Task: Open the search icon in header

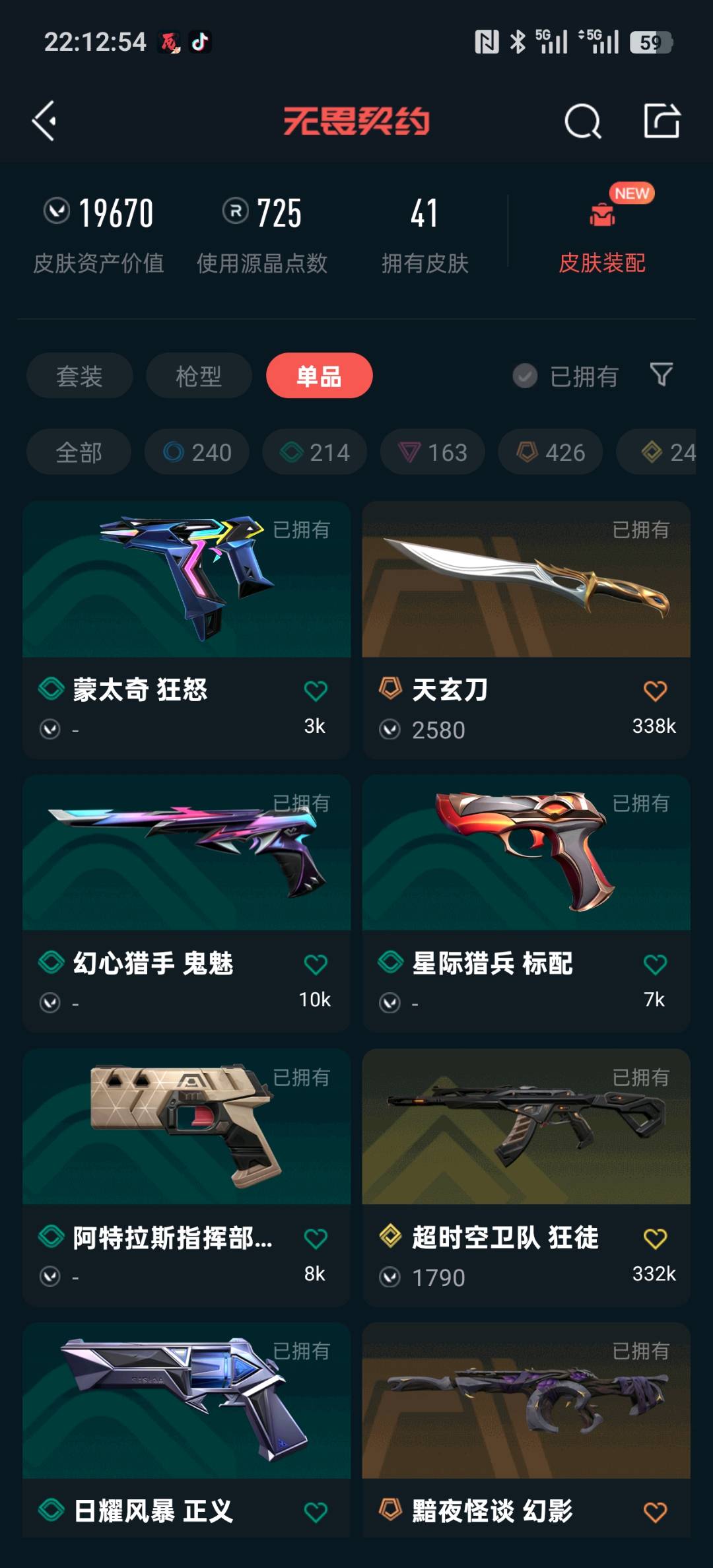Action: 583,121
